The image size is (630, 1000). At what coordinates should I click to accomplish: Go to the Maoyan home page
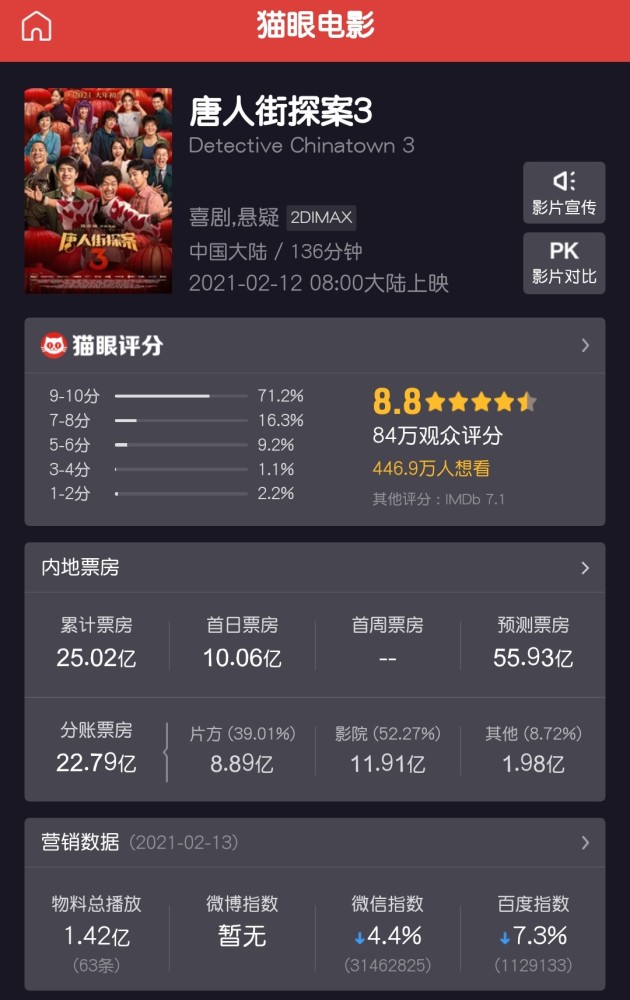[x=36, y=27]
